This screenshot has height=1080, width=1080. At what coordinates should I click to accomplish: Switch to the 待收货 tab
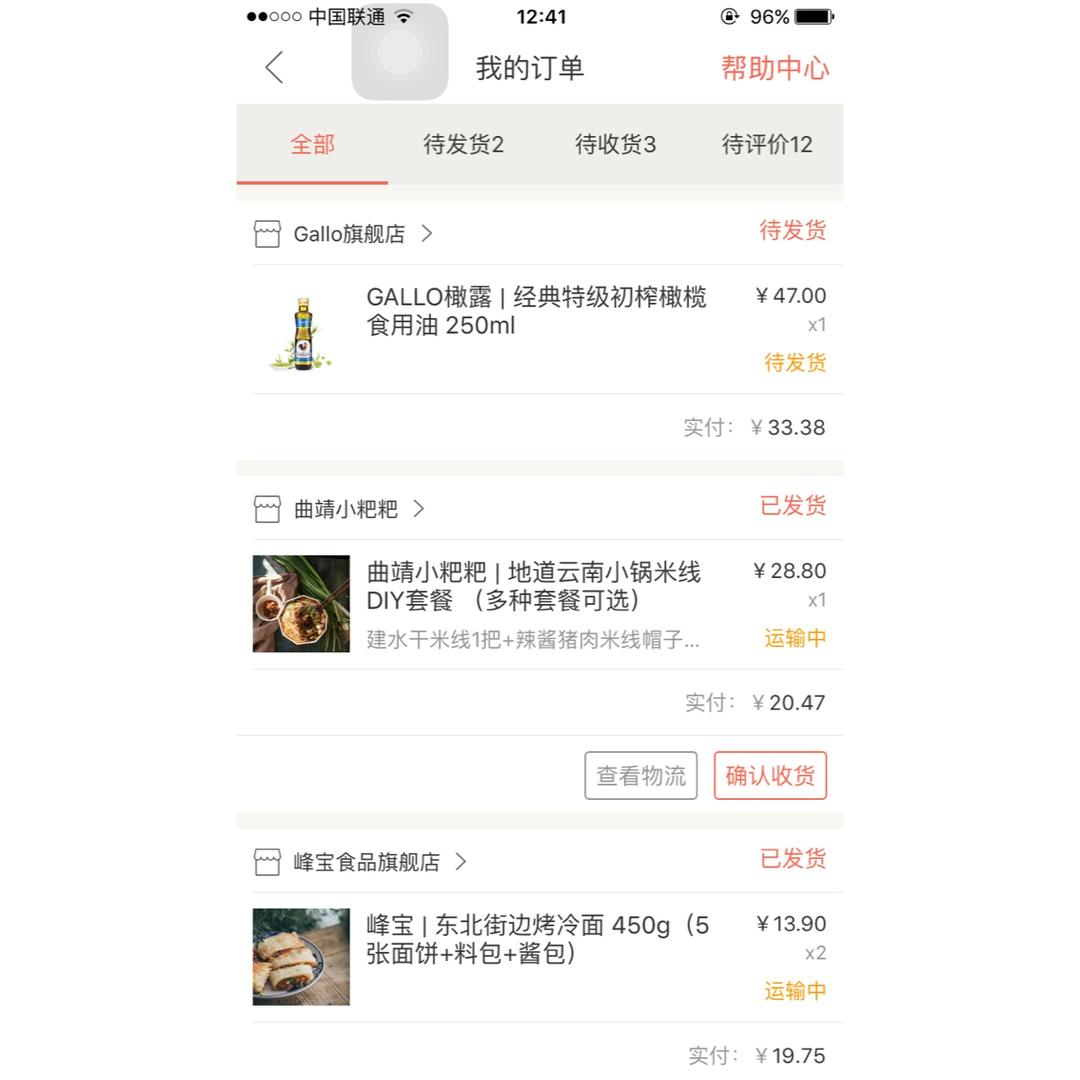pyautogui.click(x=615, y=145)
